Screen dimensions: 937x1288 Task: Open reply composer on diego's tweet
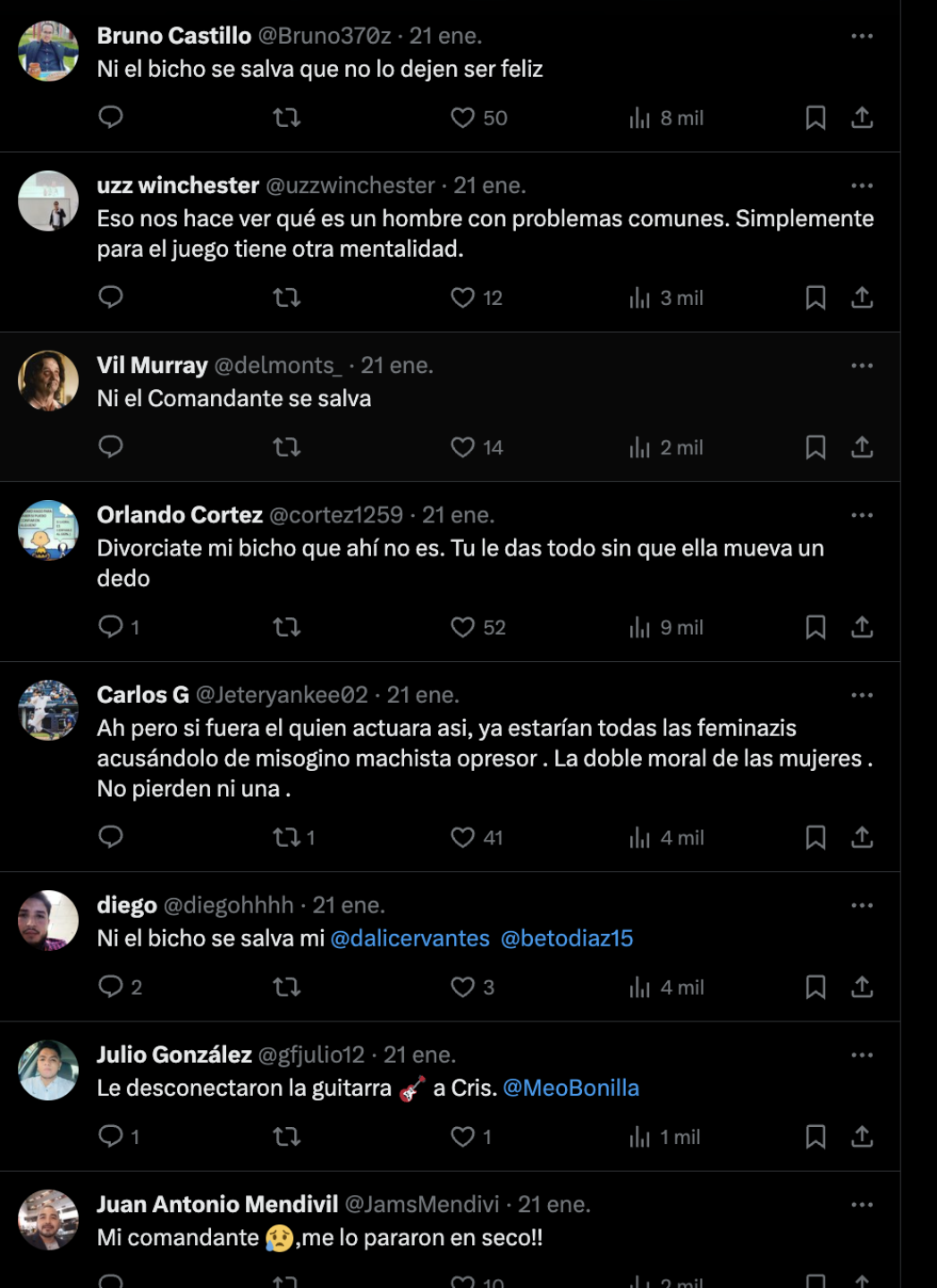click(112, 987)
